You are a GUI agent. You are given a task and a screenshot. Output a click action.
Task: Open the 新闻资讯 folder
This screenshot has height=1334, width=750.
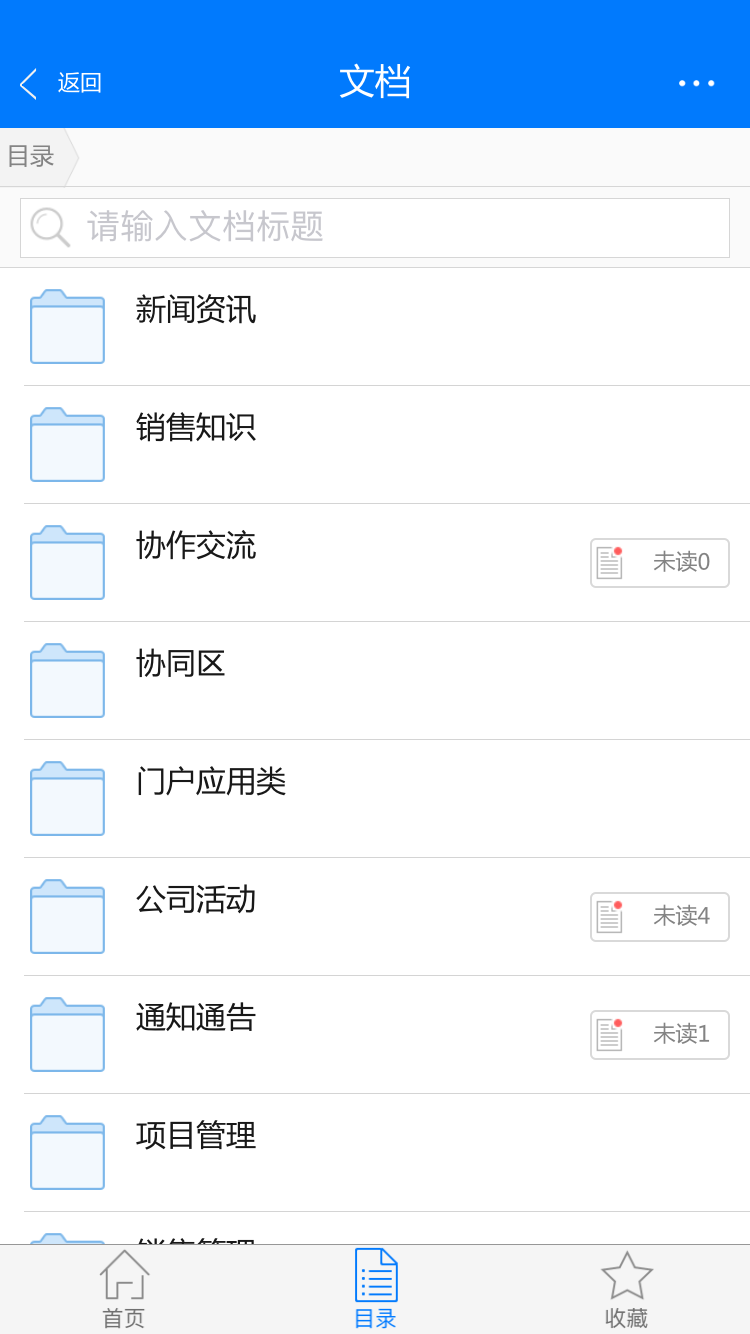pos(375,327)
